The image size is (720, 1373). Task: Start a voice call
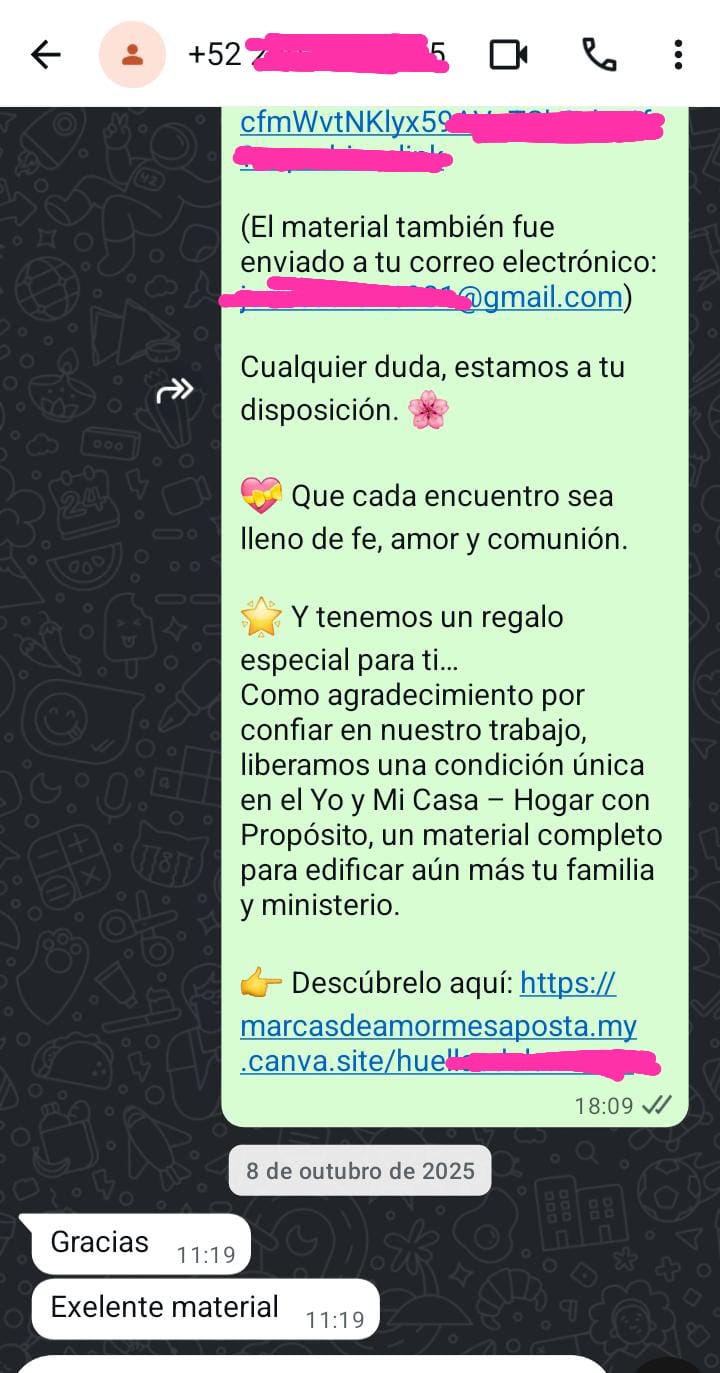(599, 54)
